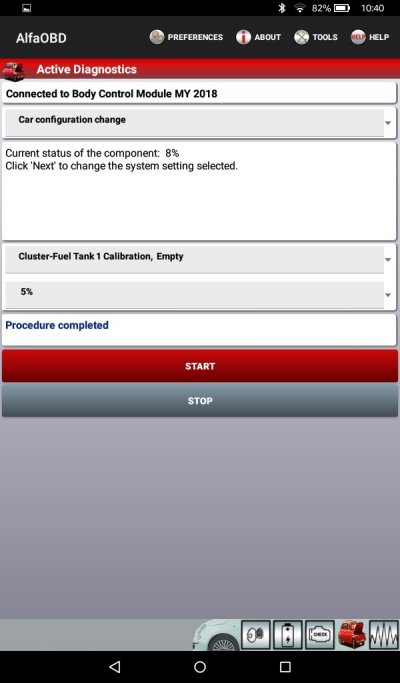Open the Tools menu
This screenshot has width=400, height=683.
tap(316, 37)
